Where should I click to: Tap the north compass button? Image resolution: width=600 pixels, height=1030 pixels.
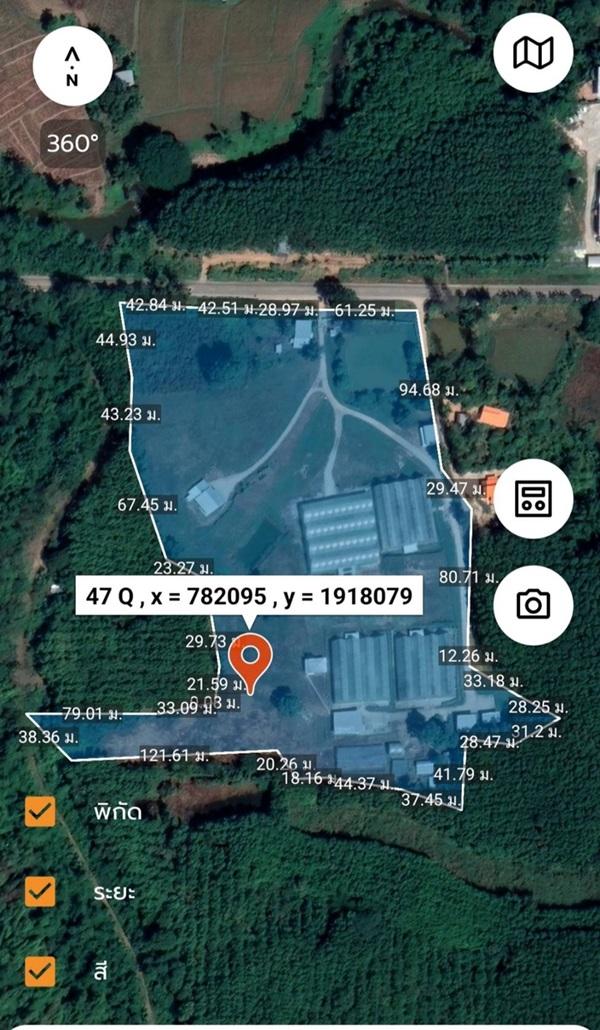(x=72, y=66)
